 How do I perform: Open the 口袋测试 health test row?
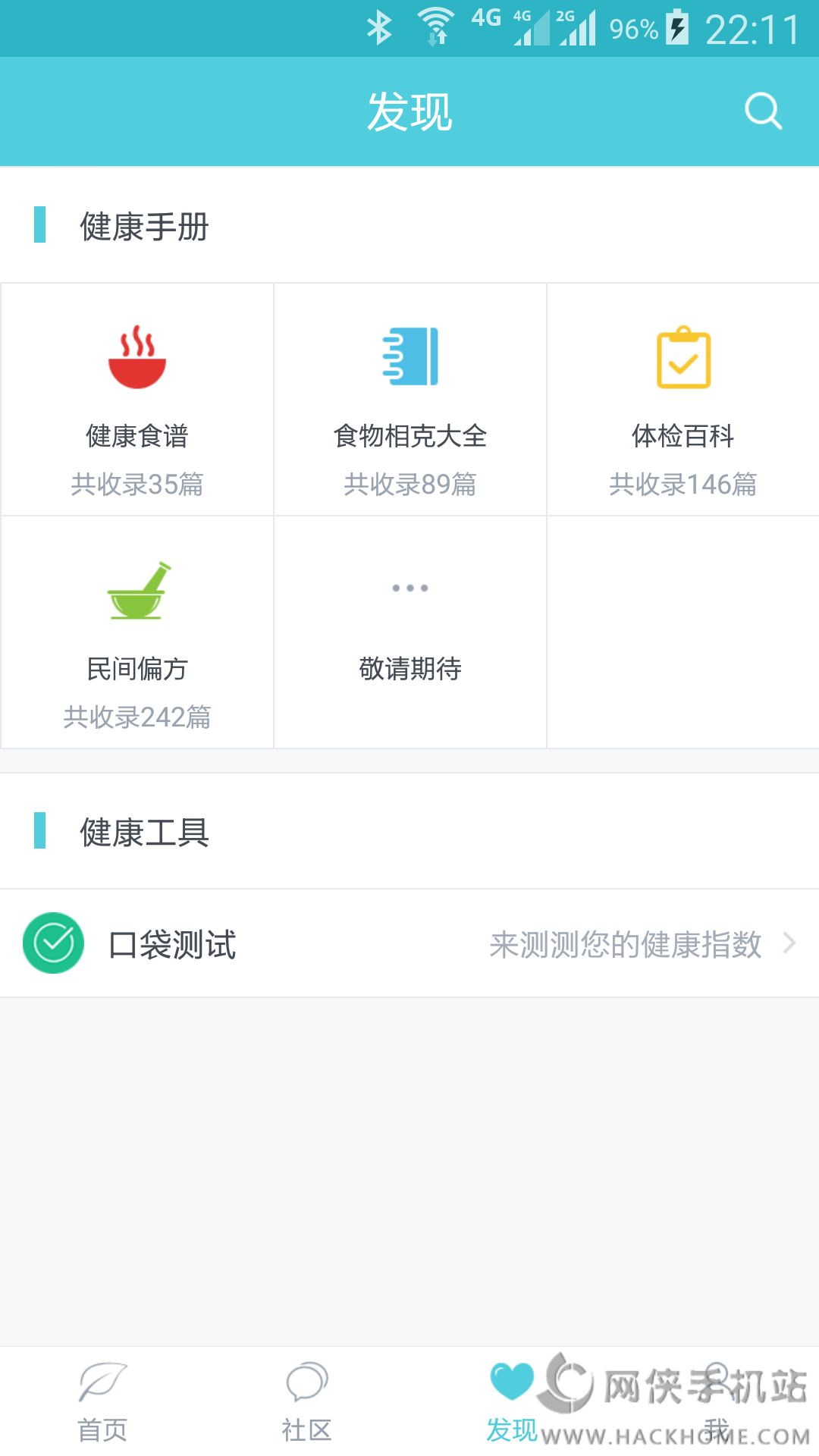409,943
